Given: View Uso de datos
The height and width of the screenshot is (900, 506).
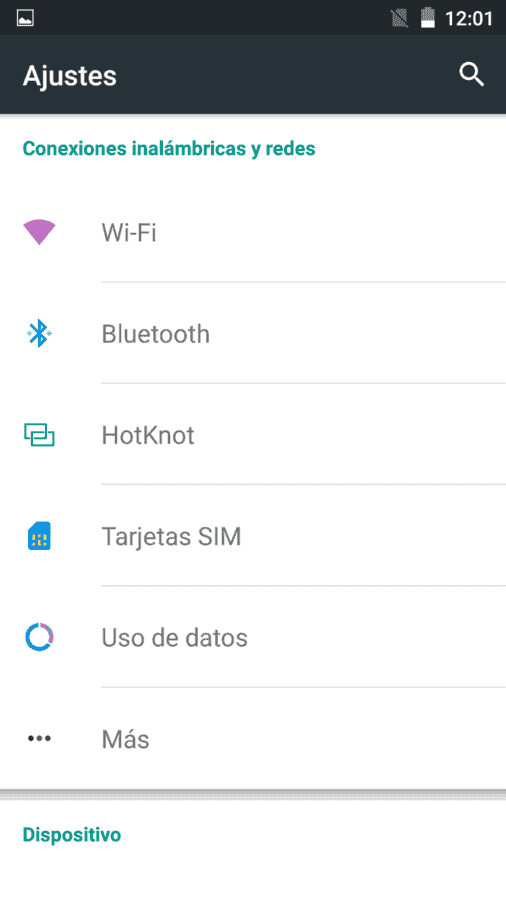Looking at the screenshot, I should coord(253,637).
